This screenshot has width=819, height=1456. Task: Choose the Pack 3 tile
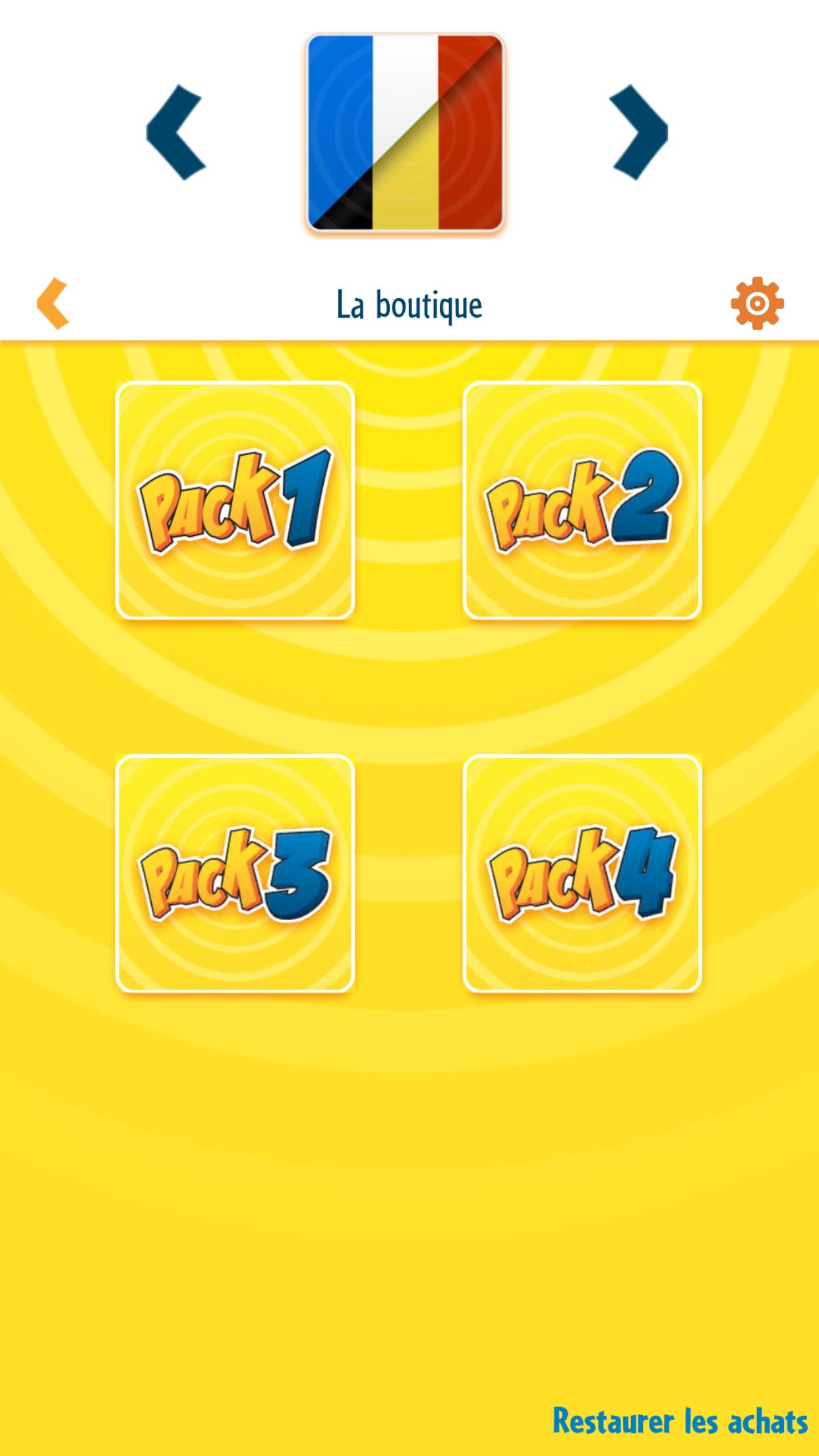pyautogui.click(x=235, y=873)
